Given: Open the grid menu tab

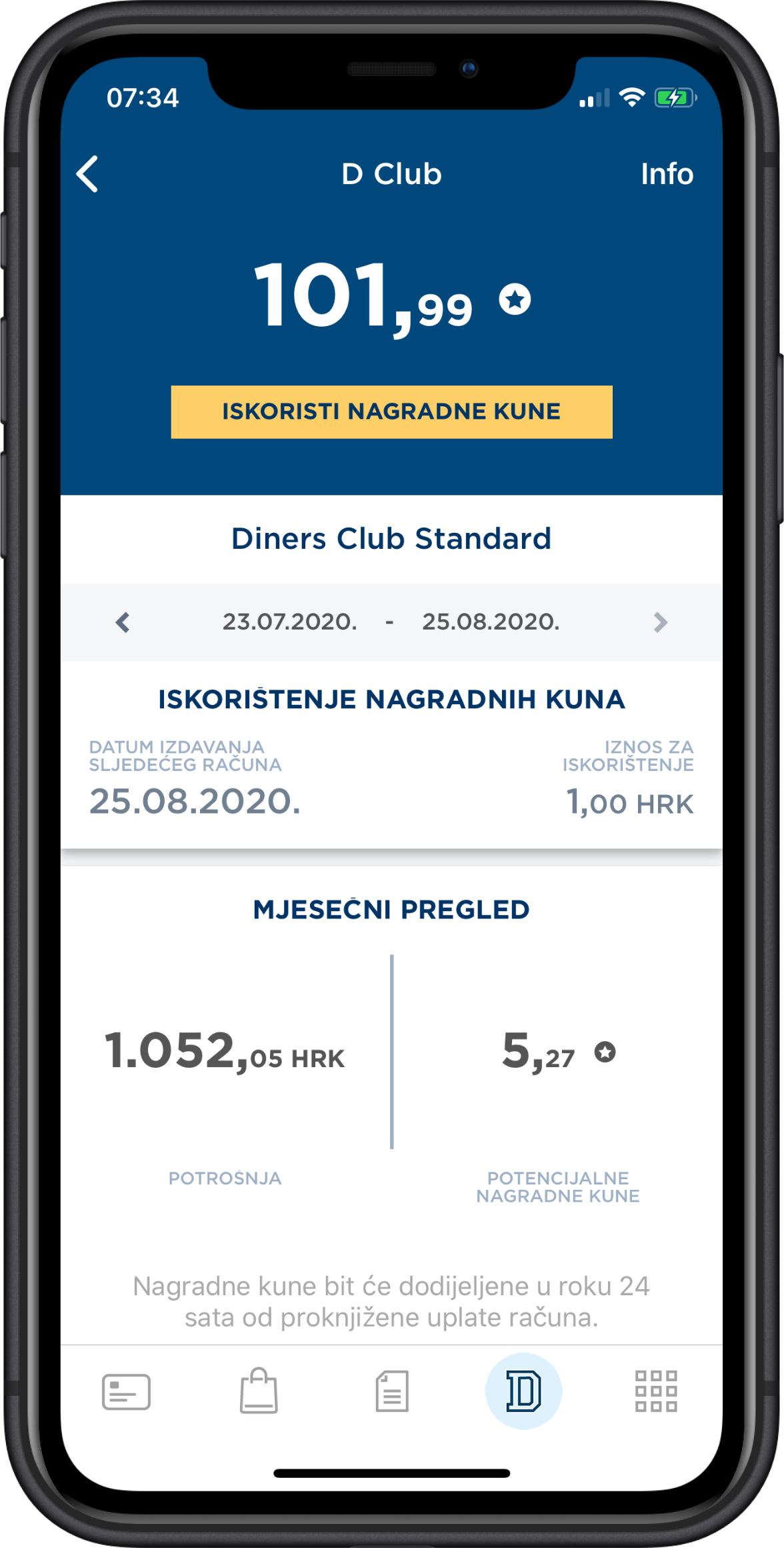Looking at the screenshot, I should [656, 1391].
